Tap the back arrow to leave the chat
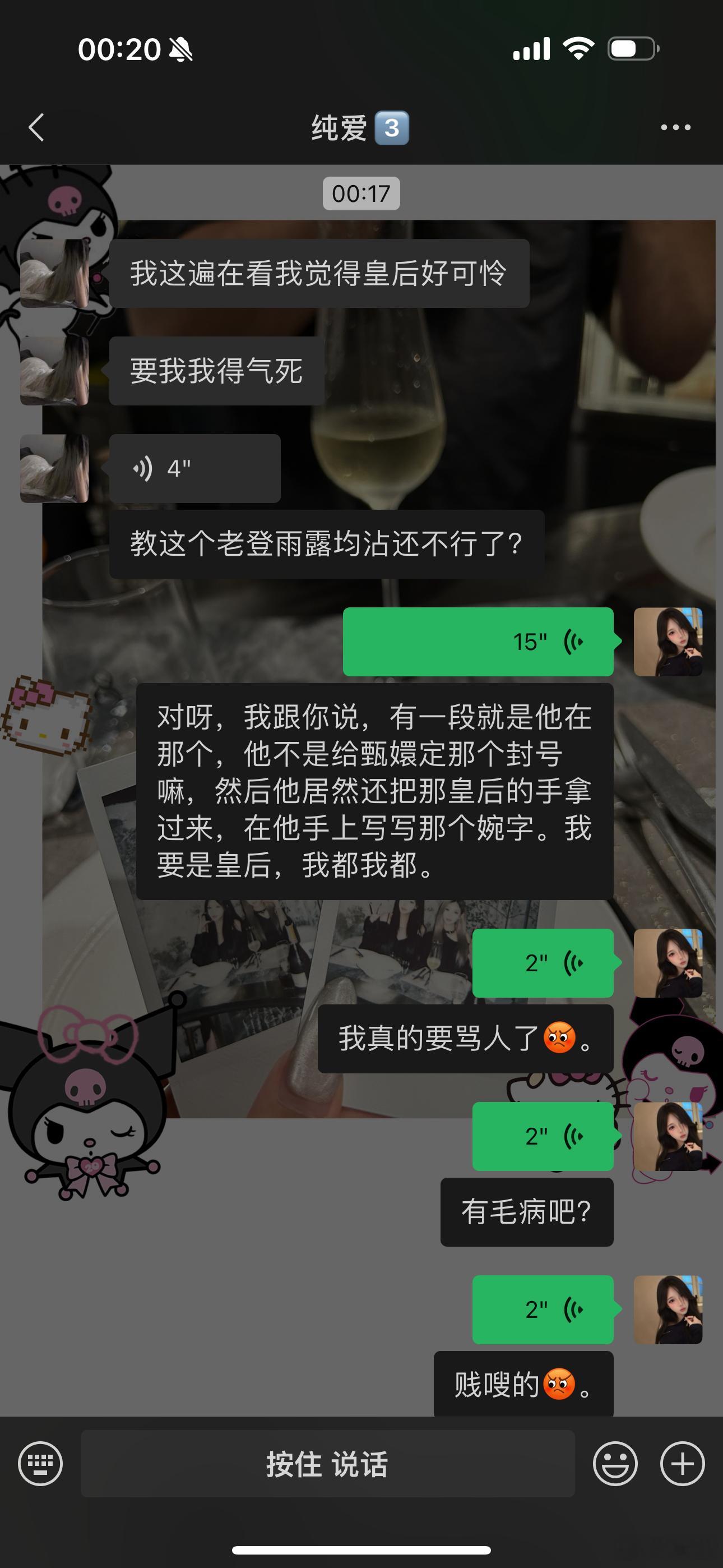Image resolution: width=723 pixels, height=1568 pixels. click(x=35, y=128)
